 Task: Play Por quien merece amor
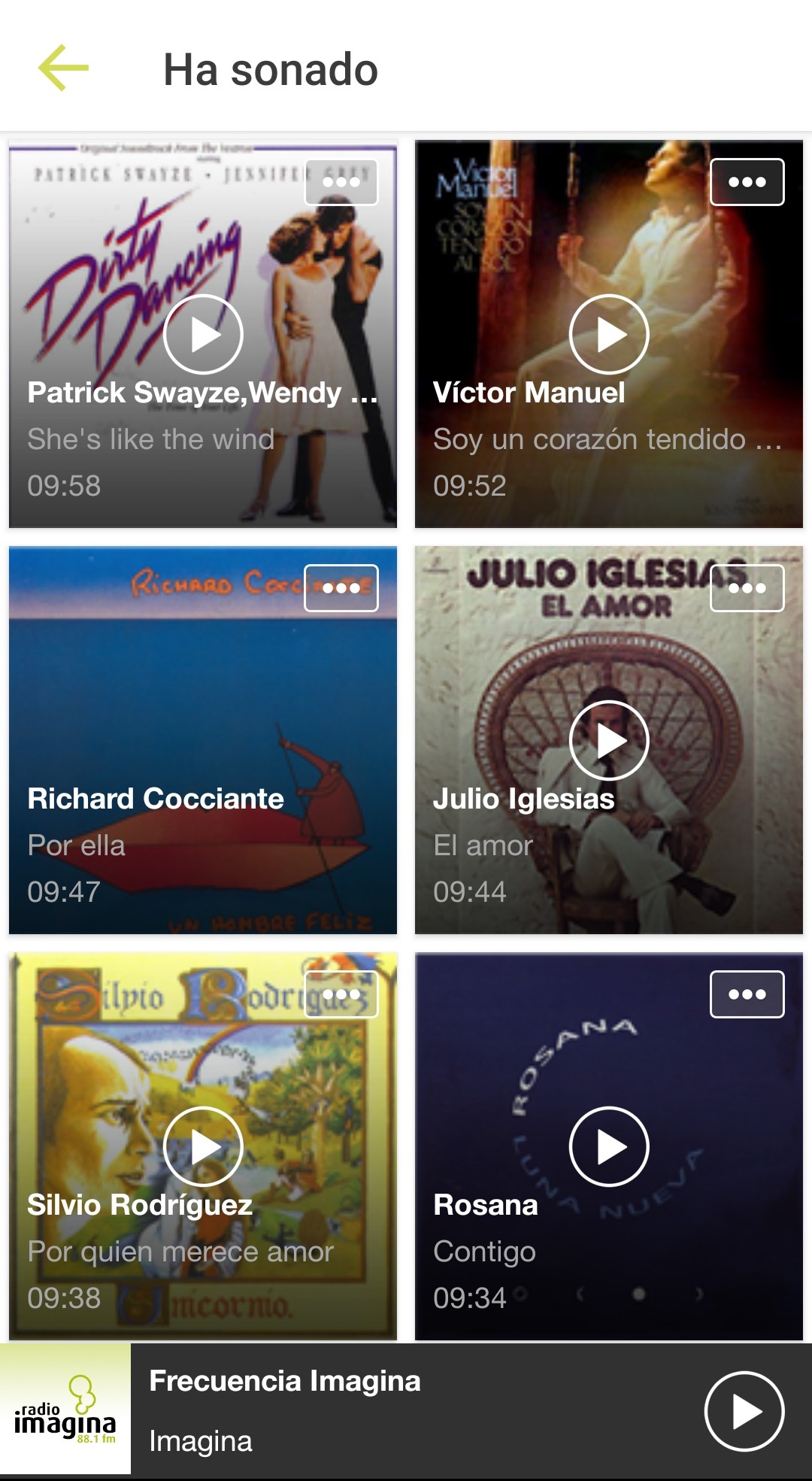pyautogui.click(x=201, y=1146)
